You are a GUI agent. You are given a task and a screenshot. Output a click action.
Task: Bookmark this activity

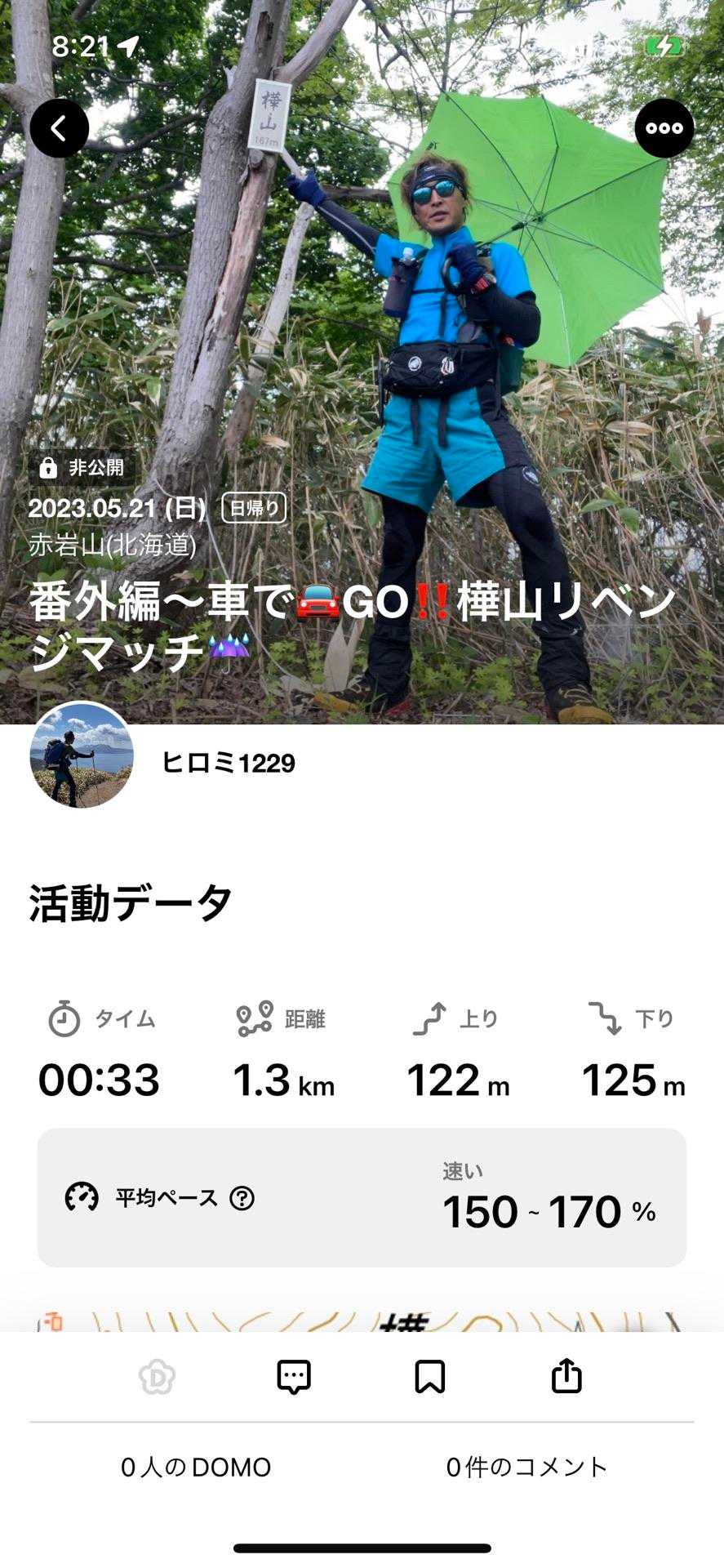click(x=430, y=1377)
